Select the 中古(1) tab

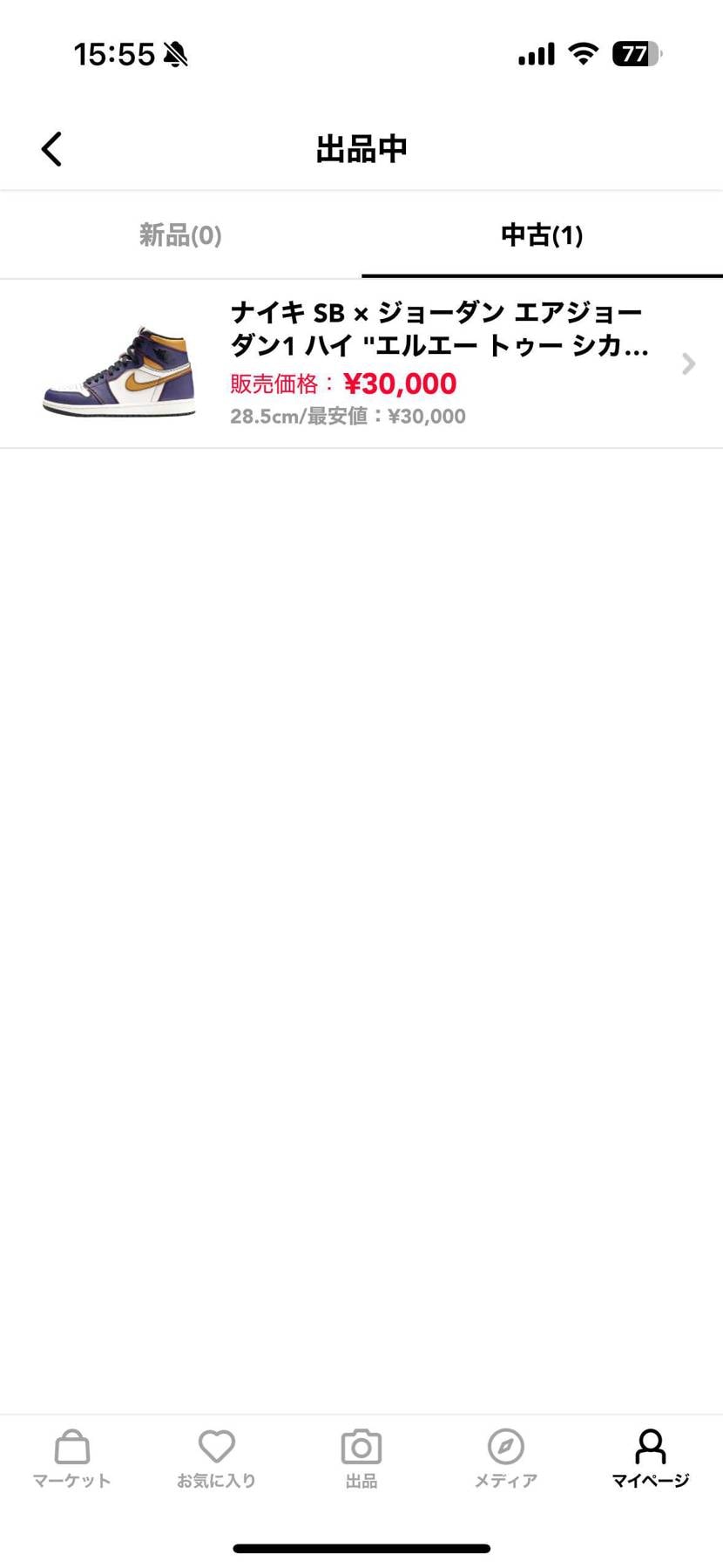(541, 235)
